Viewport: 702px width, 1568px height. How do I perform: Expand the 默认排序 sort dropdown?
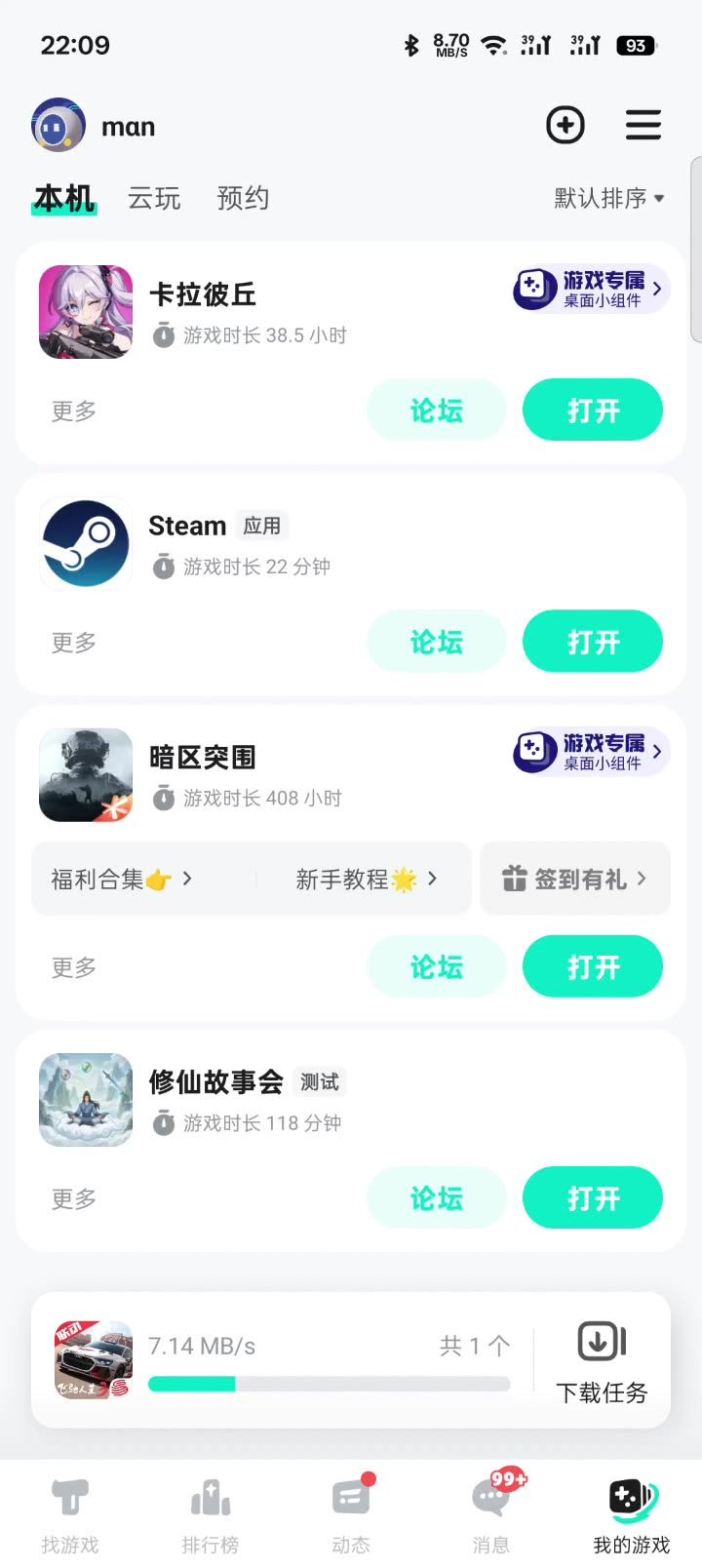point(609,199)
